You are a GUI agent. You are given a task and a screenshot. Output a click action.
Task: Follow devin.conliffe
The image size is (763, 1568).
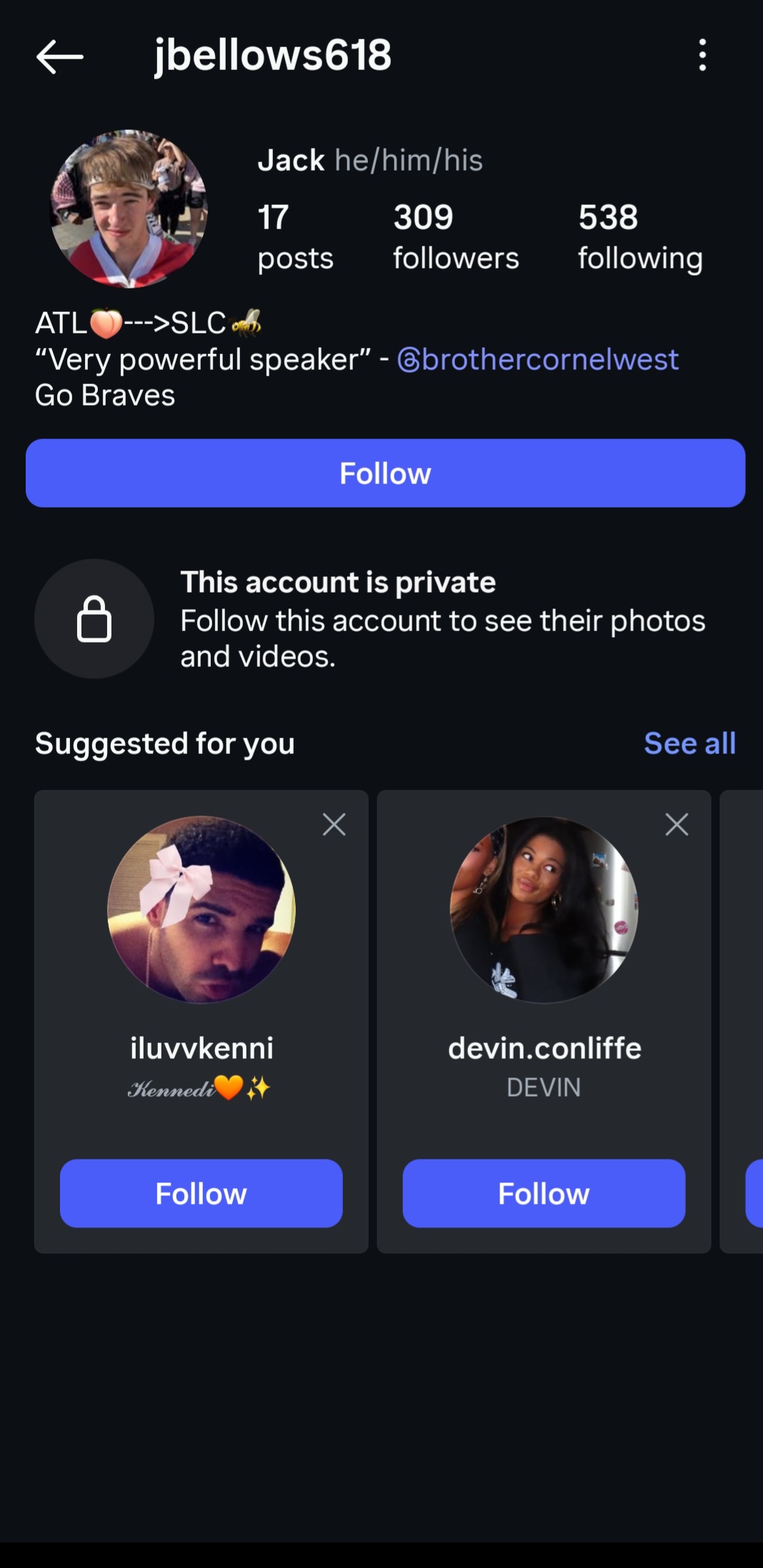click(544, 1193)
